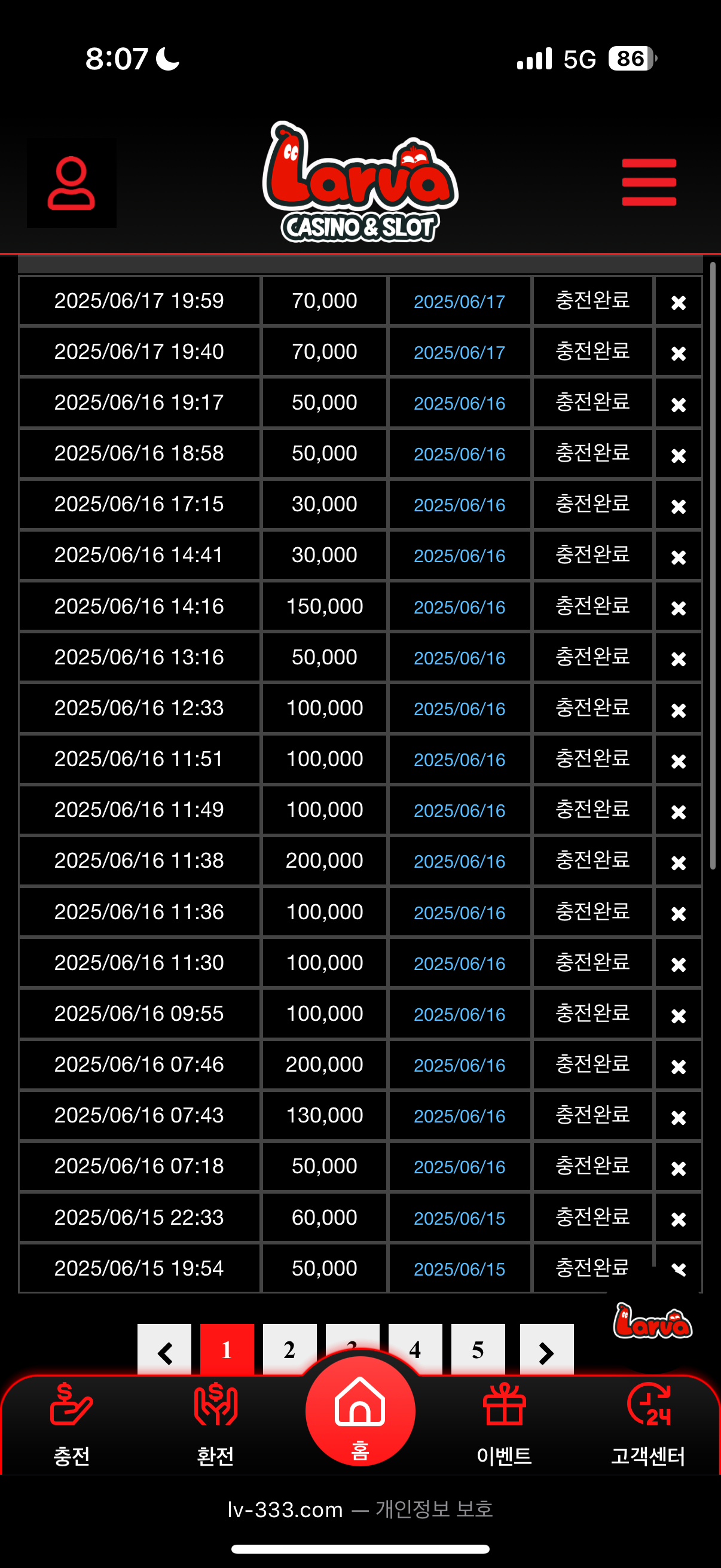Remove the 2025/06/16 14:16 entry
This screenshot has height=1568, width=721.
point(678,608)
